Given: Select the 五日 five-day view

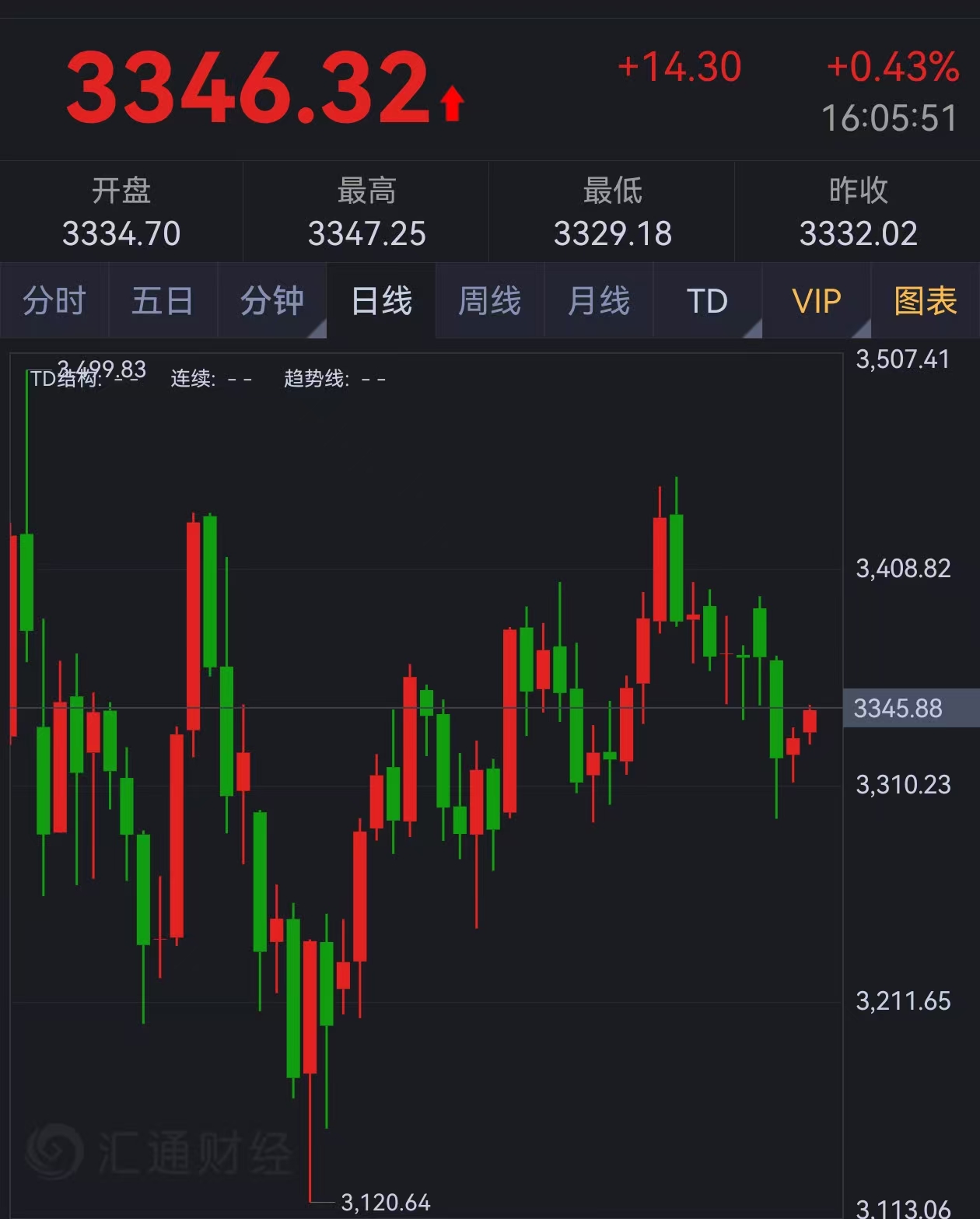Looking at the screenshot, I should click(x=163, y=301).
